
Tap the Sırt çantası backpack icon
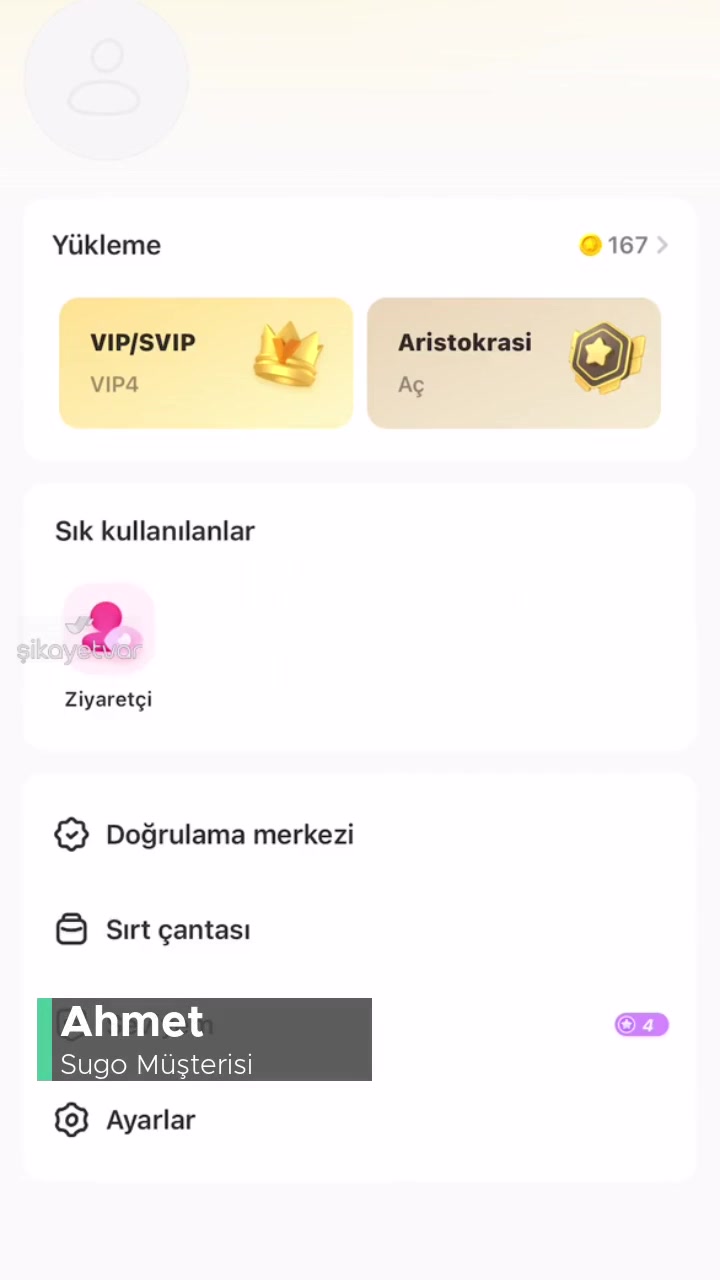(x=71, y=929)
